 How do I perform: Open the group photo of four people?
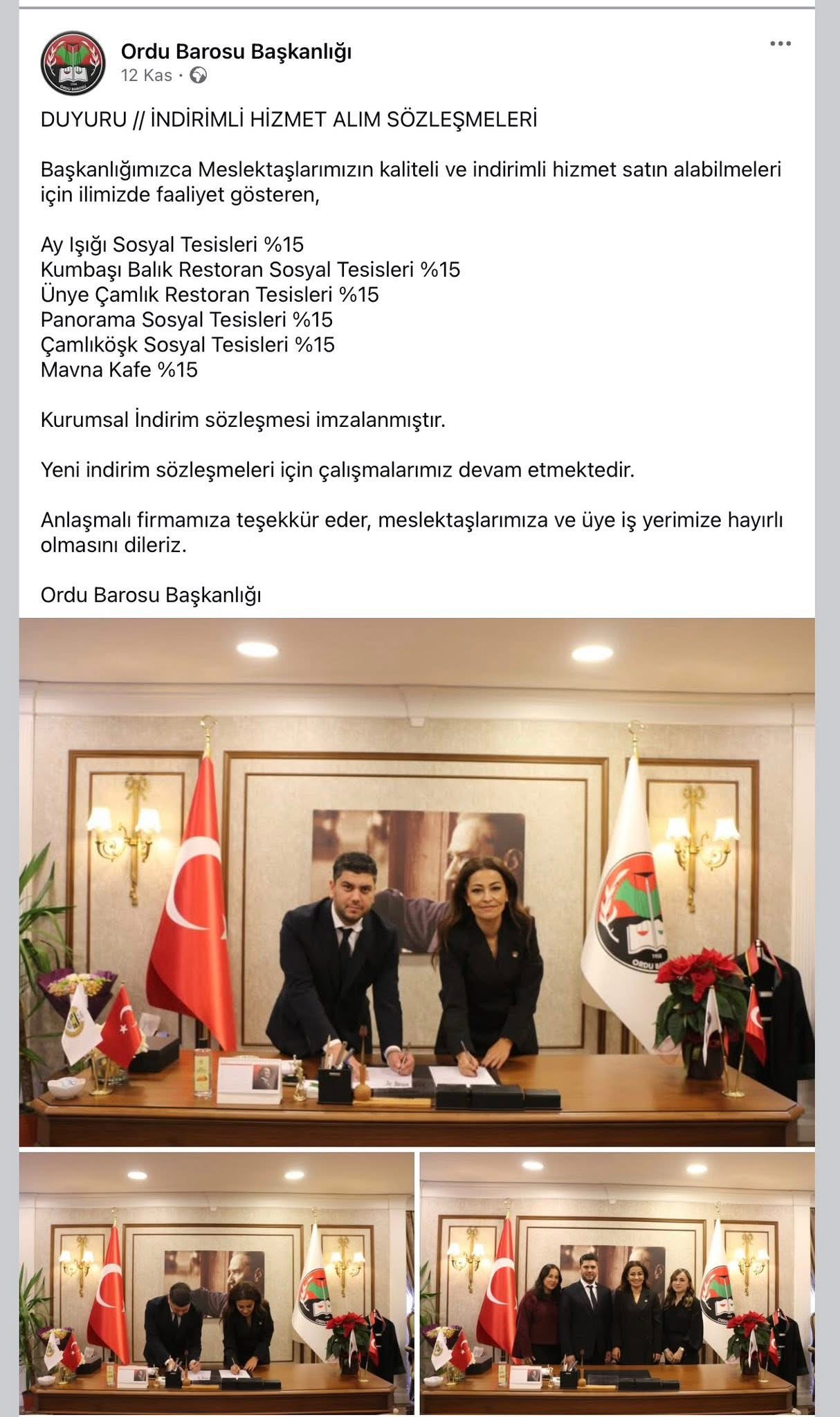[x=617, y=1283]
